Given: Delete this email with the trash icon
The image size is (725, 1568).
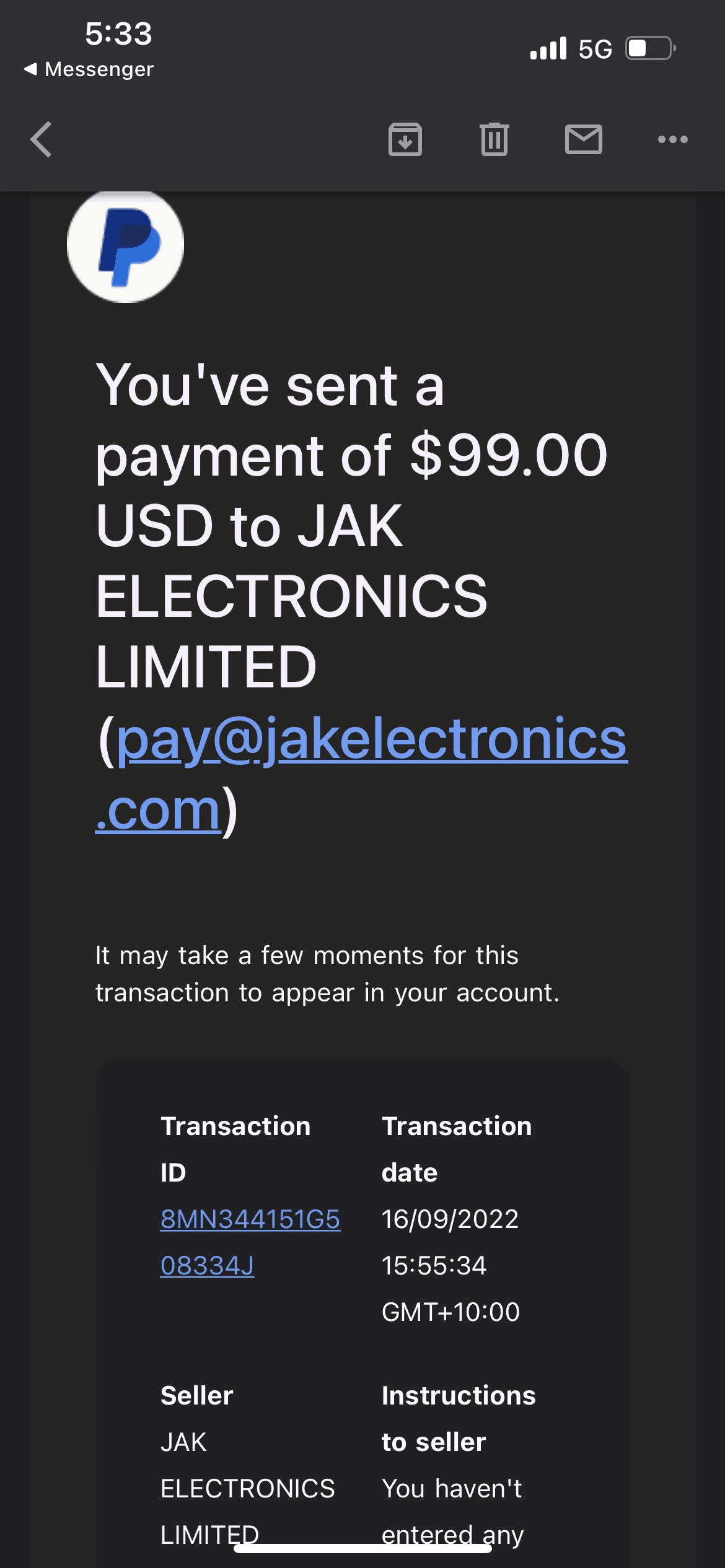Looking at the screenshot, I should (494, 139).
